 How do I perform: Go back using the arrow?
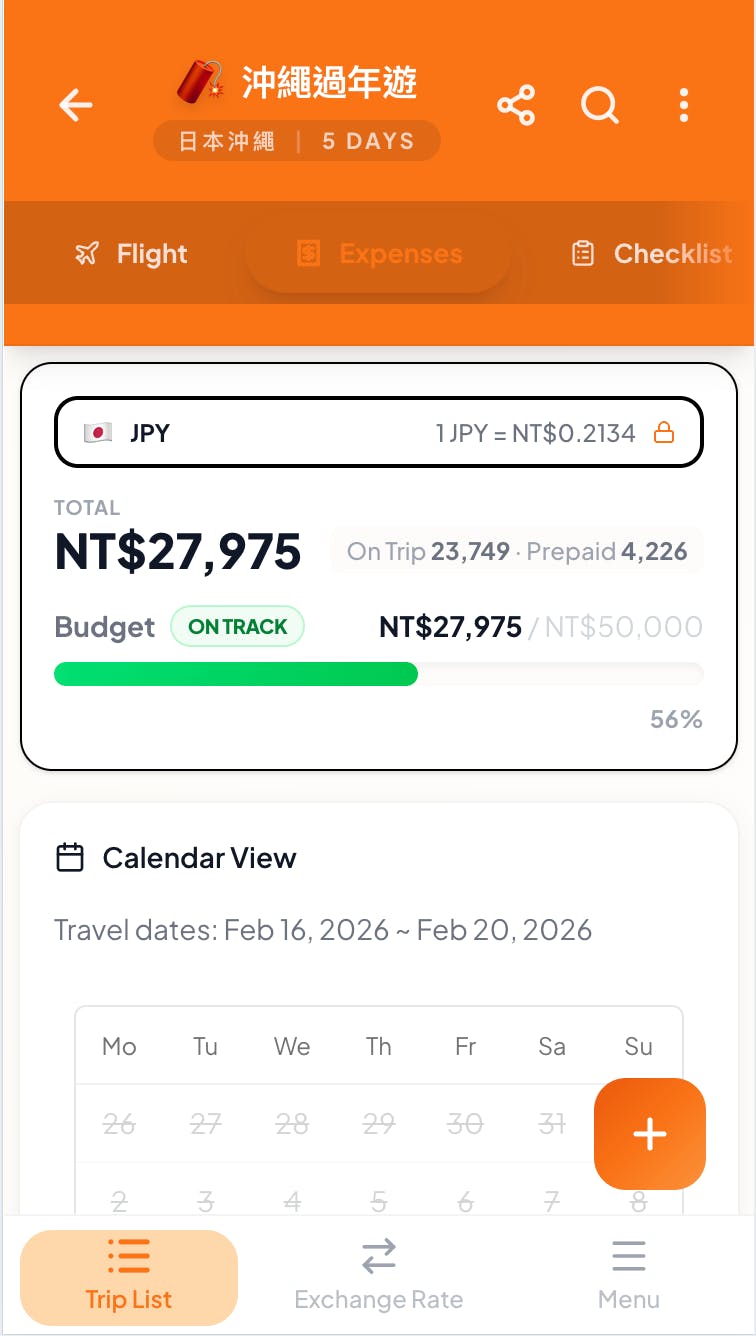pos(76,104)
